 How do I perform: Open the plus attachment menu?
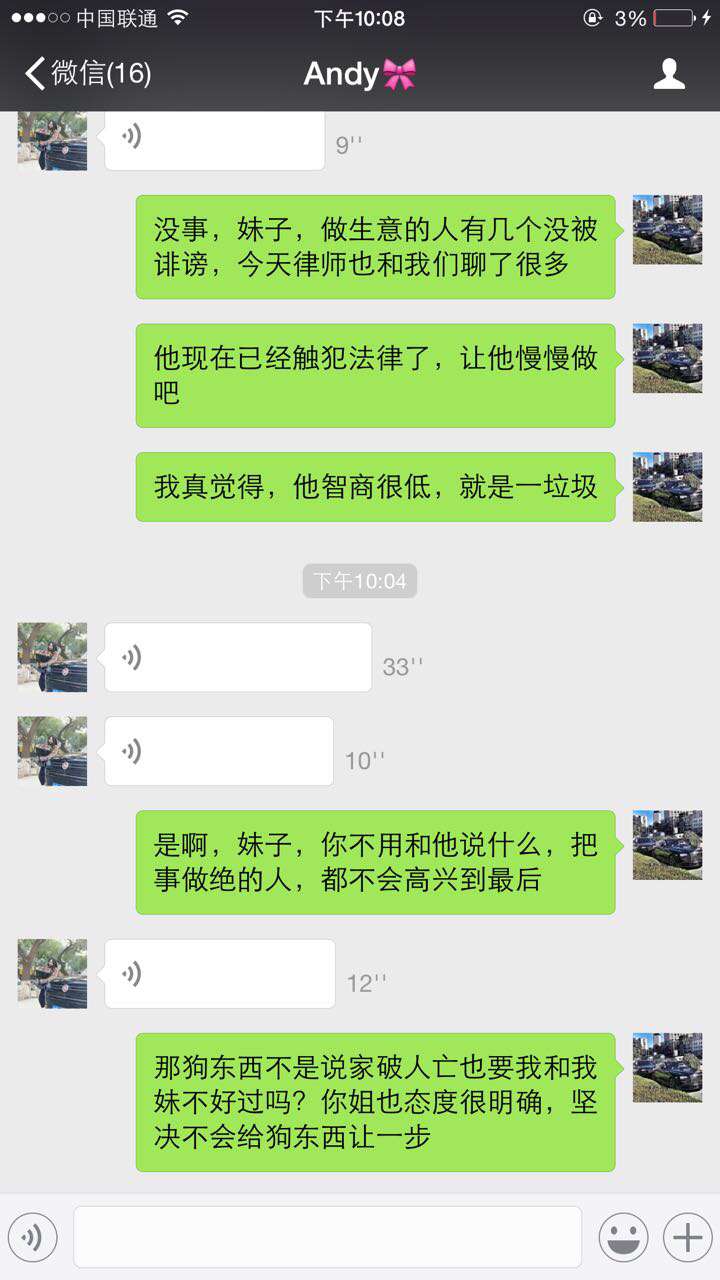[687, 1238]
